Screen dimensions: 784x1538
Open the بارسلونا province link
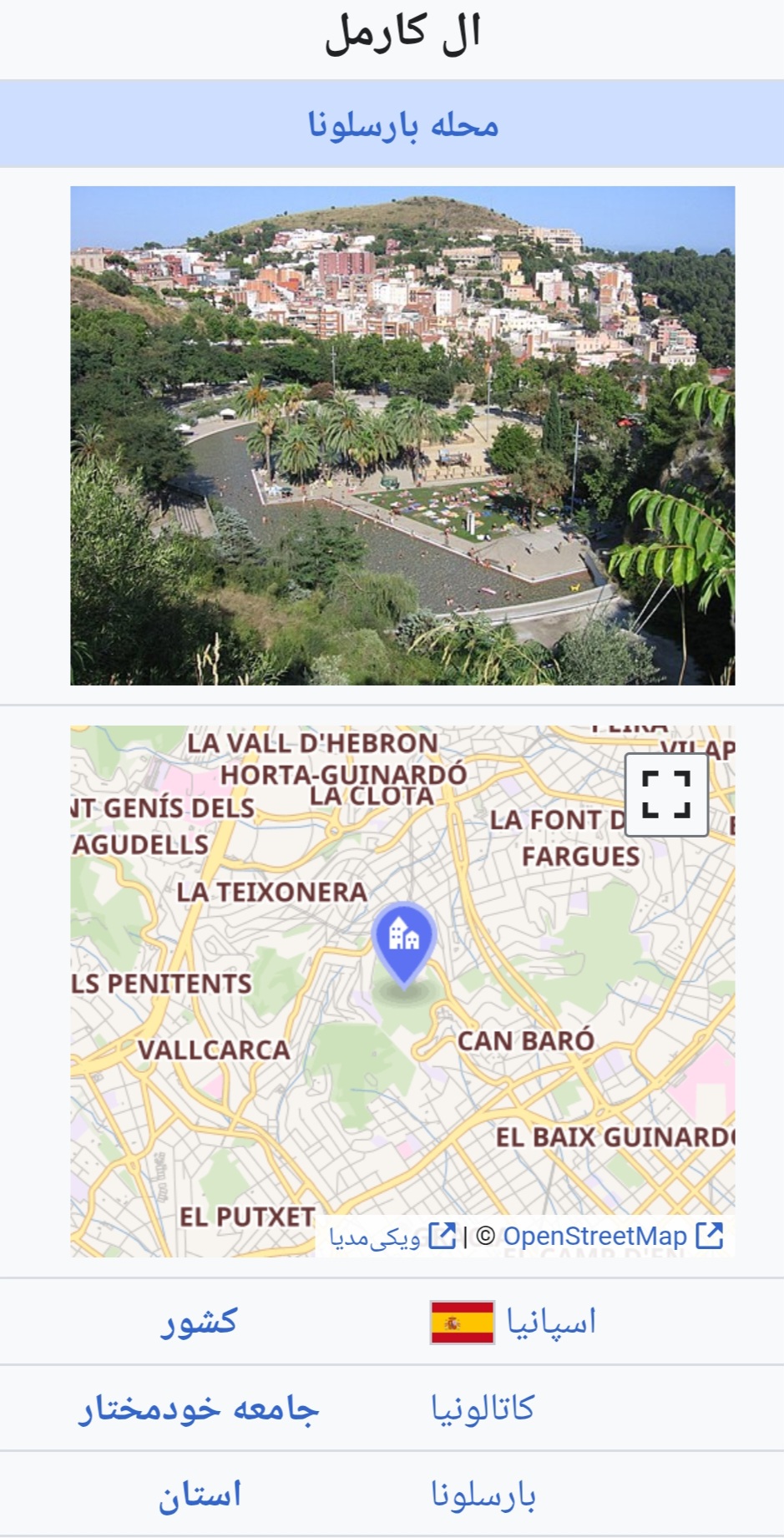pos(483,1495)
